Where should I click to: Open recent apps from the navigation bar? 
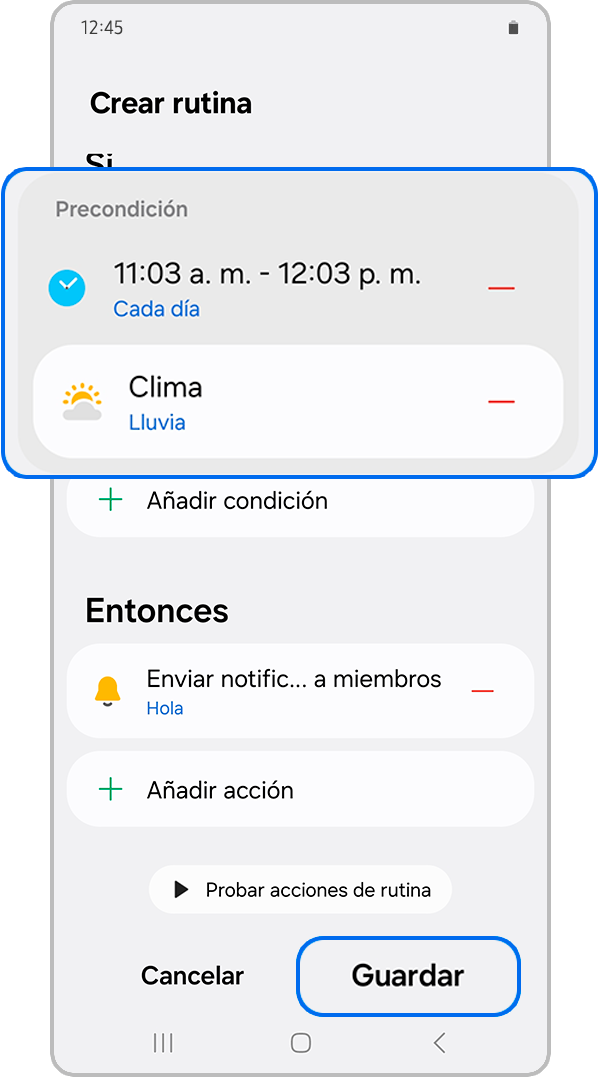[163, 1043]
